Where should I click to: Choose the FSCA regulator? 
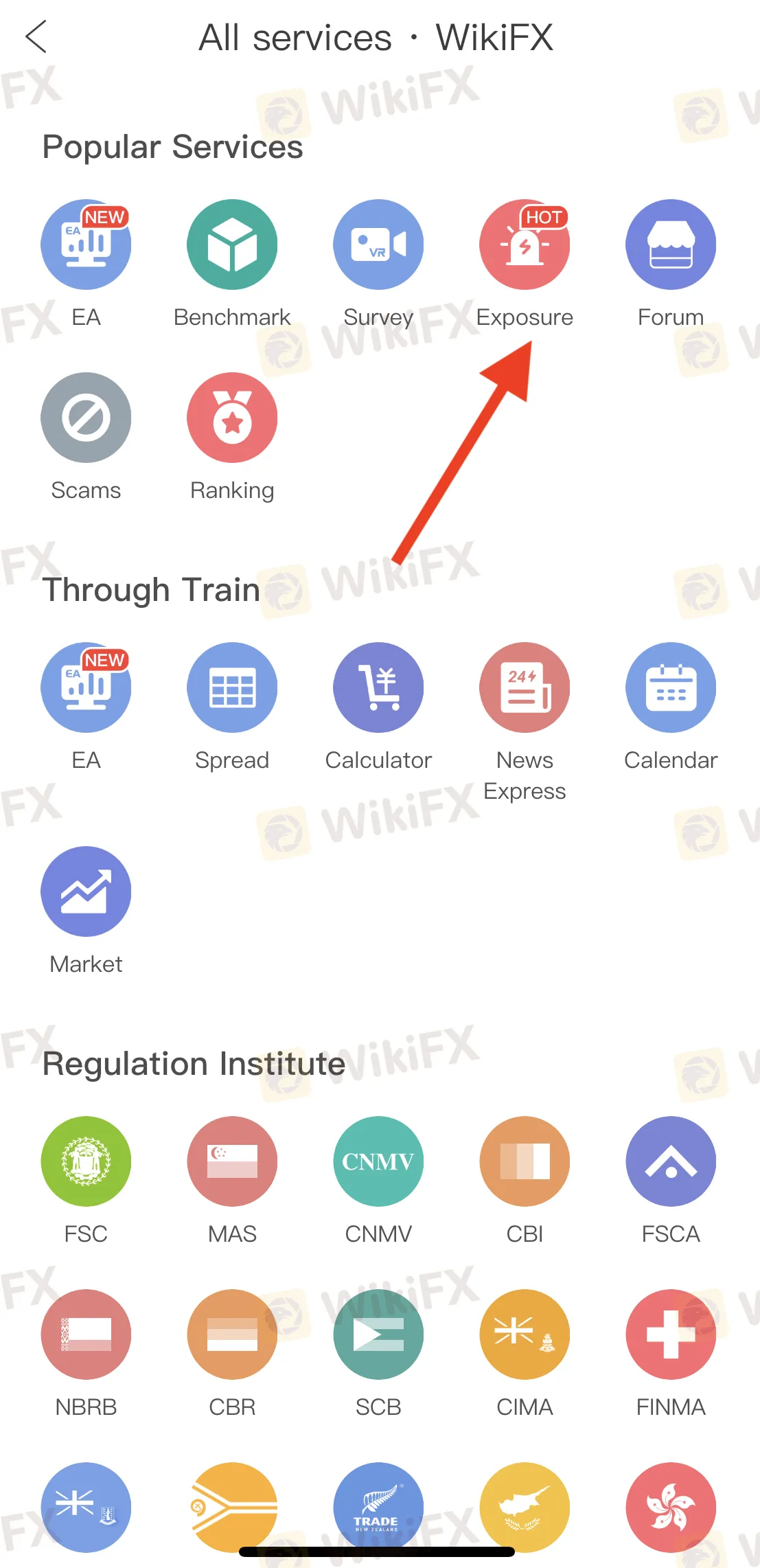coord(671,1161)
